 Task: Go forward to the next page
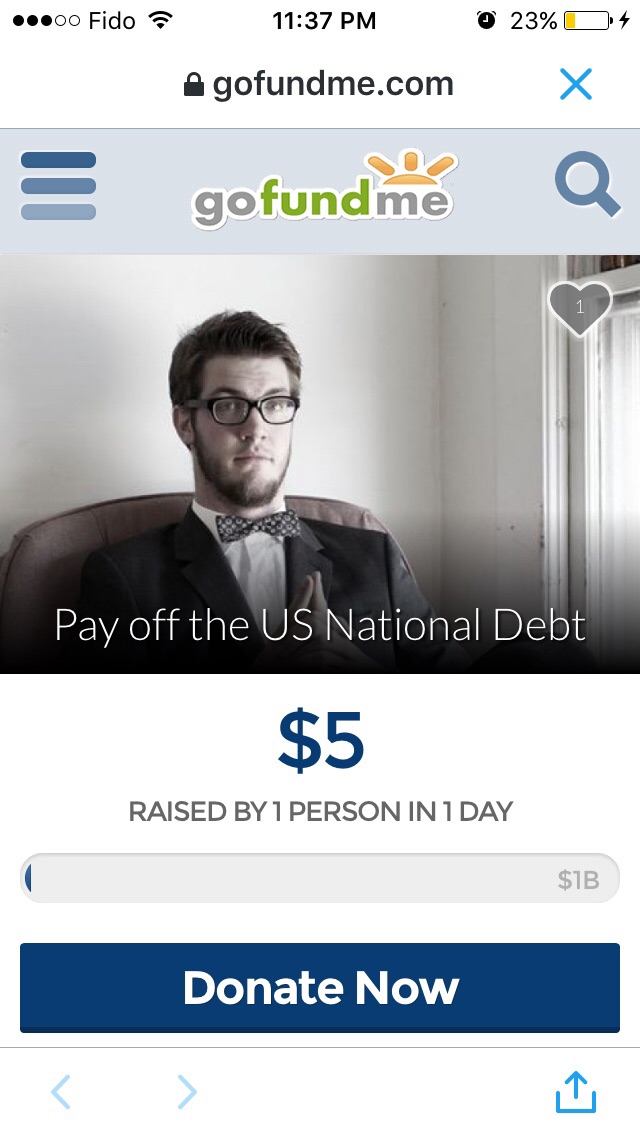pyautogui.click(x=187, y=1092)
